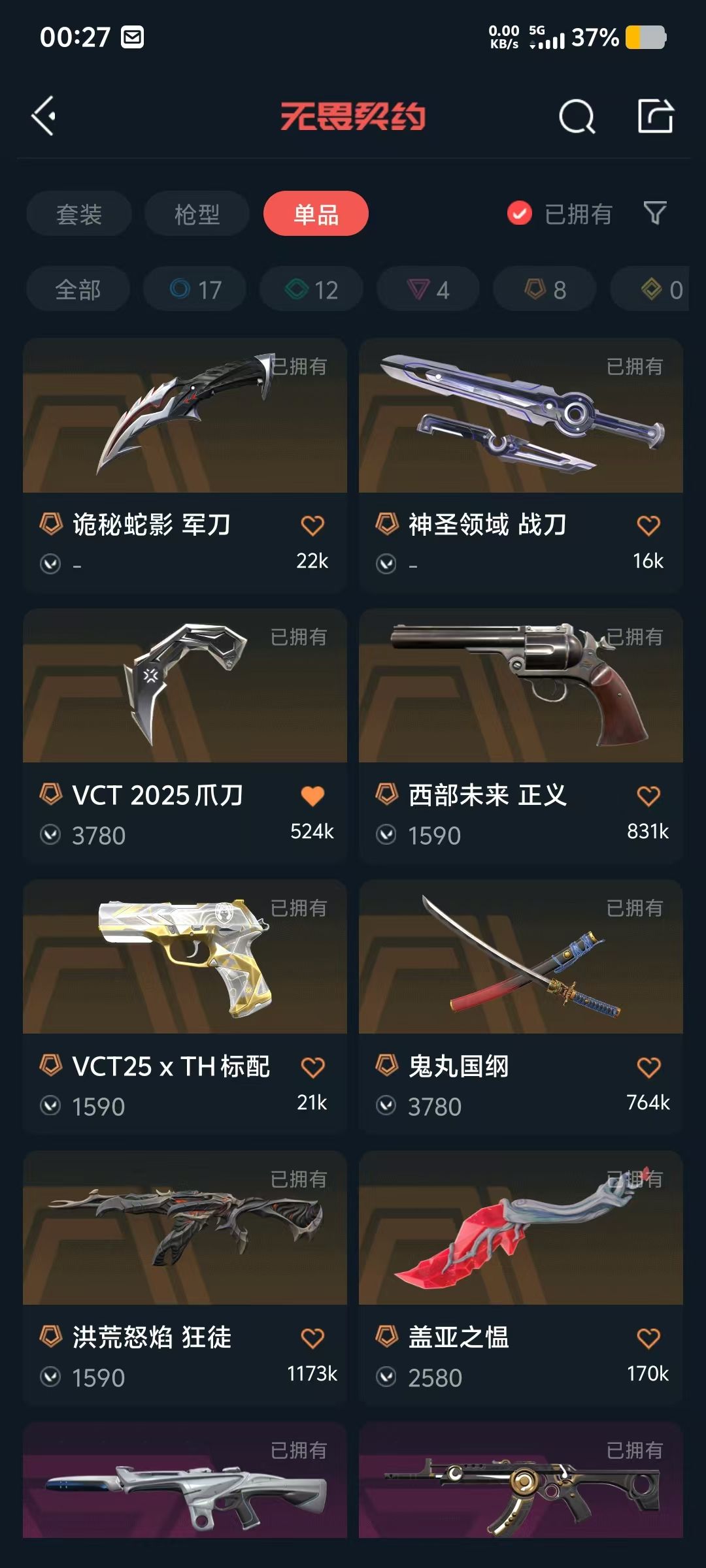Open the 西部未来 正义 skin card
Viewport: 706px width, 1568px height.
521,687
